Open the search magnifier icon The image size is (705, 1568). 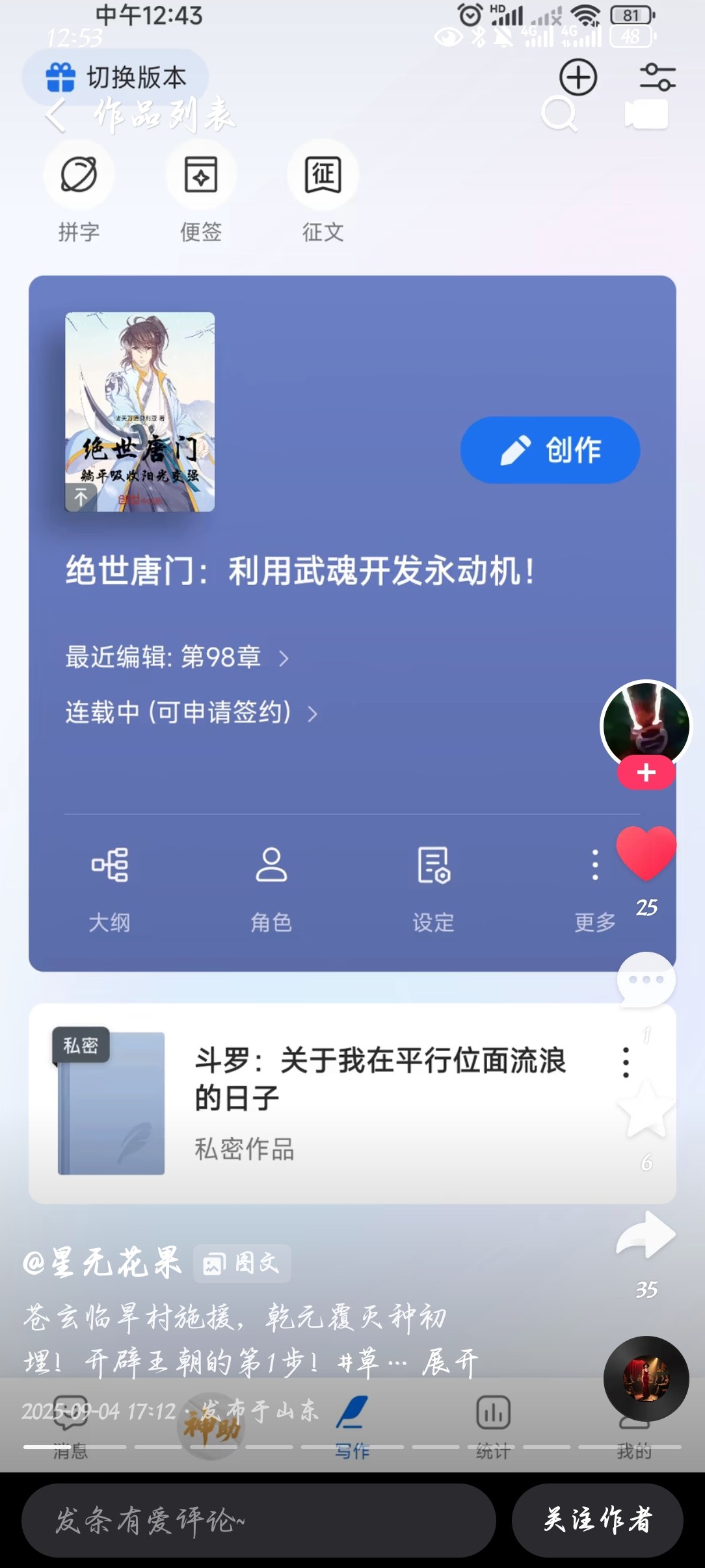(x=559, y=115)
